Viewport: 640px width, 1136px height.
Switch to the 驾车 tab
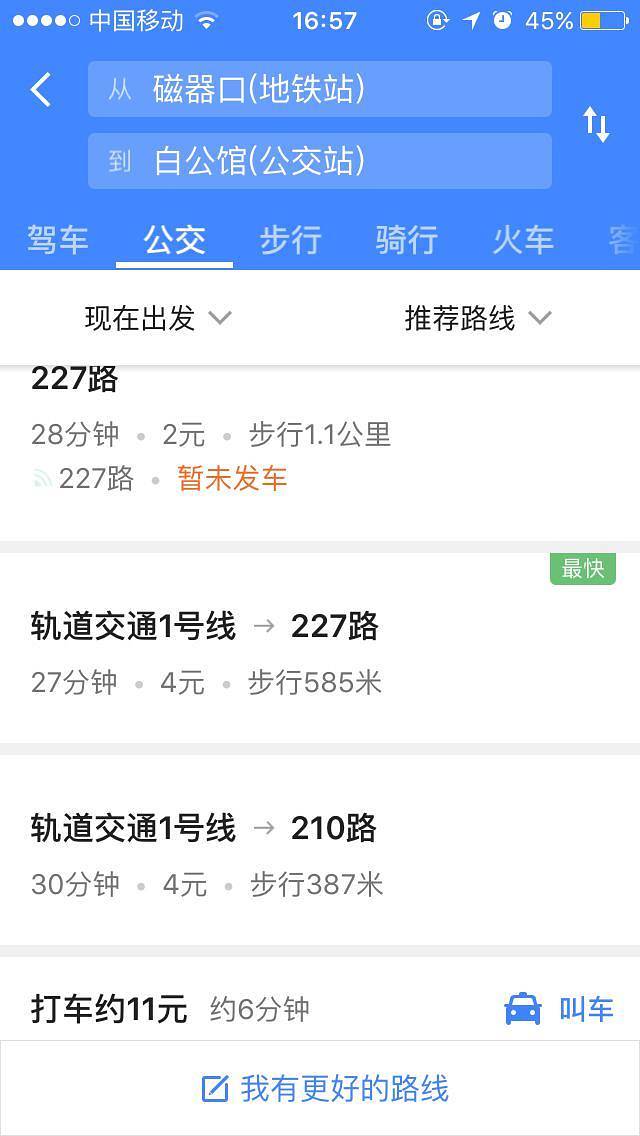[x=58, y=240]
